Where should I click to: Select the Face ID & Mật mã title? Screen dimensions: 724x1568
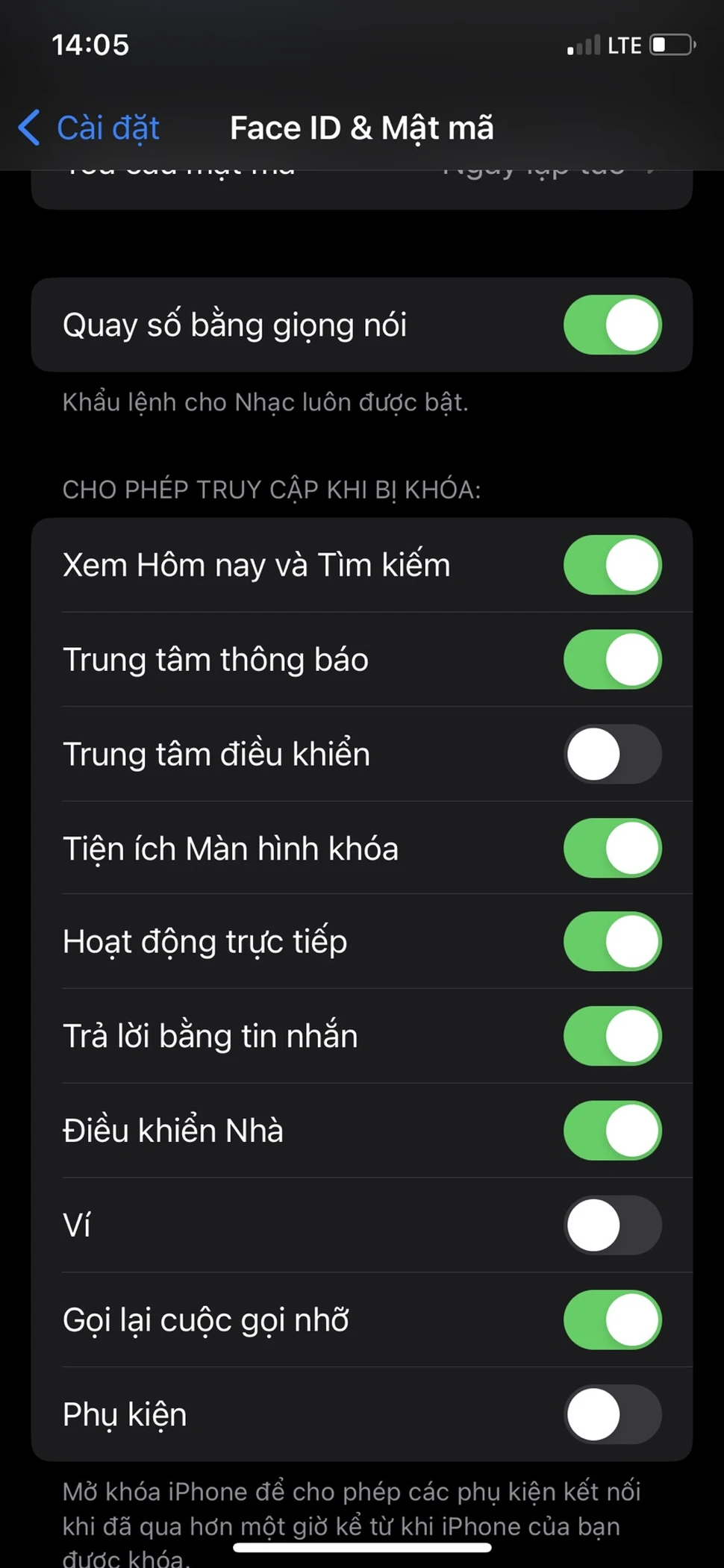click(361, 128)
